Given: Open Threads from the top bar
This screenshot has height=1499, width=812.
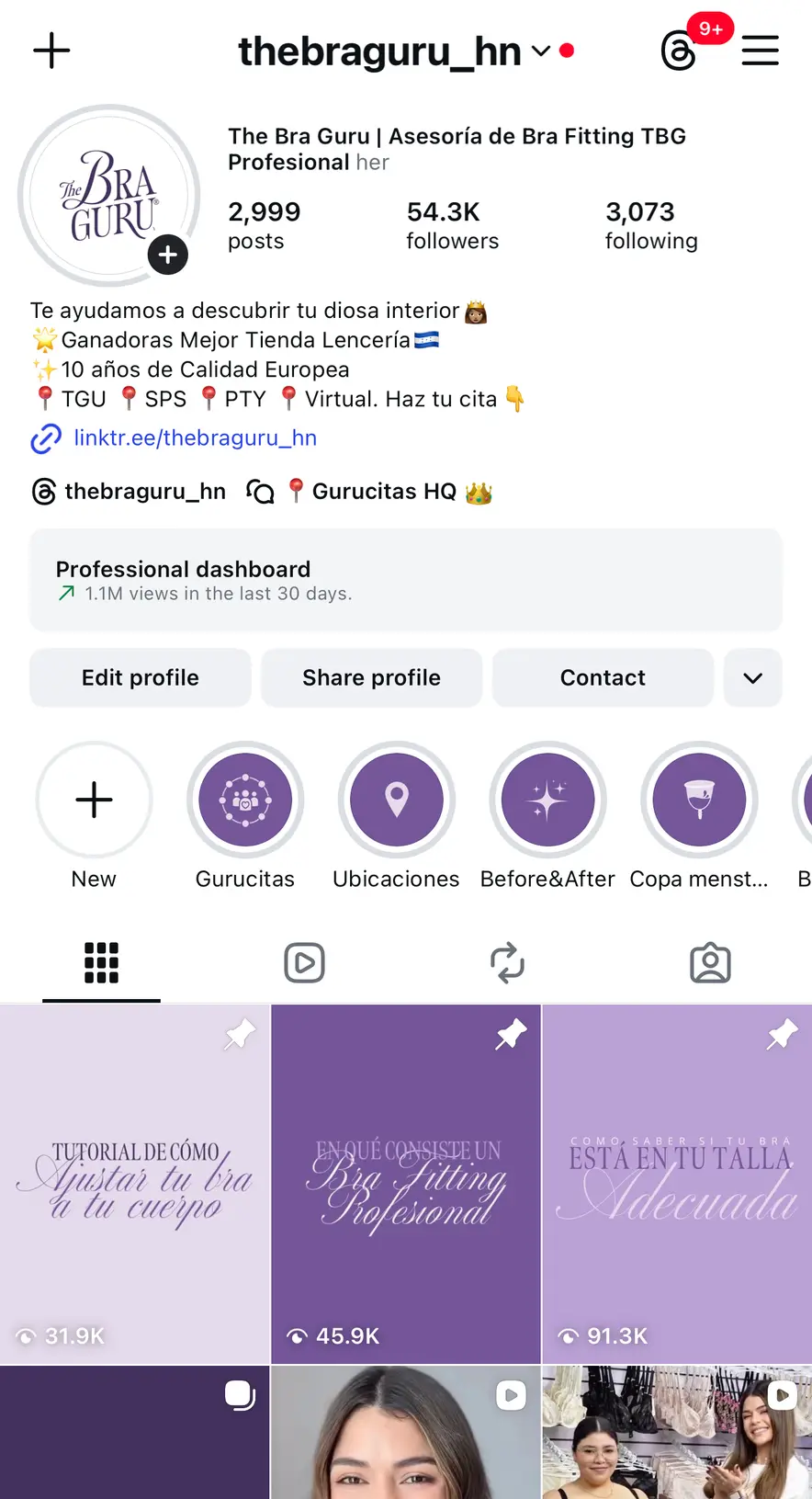Looking at the screenshot, I should click(x=680, y=51).
